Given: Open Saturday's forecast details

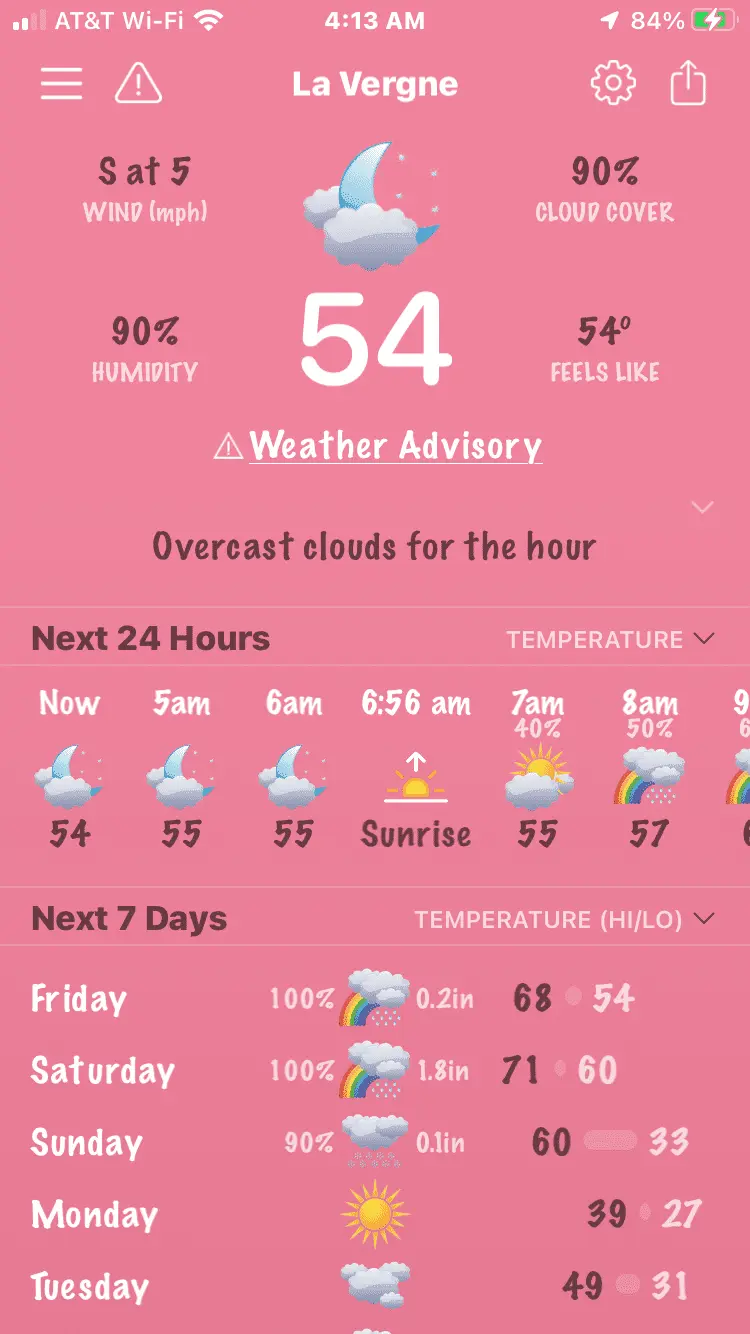Looking at the screenshot, I should pos(375,1070).
